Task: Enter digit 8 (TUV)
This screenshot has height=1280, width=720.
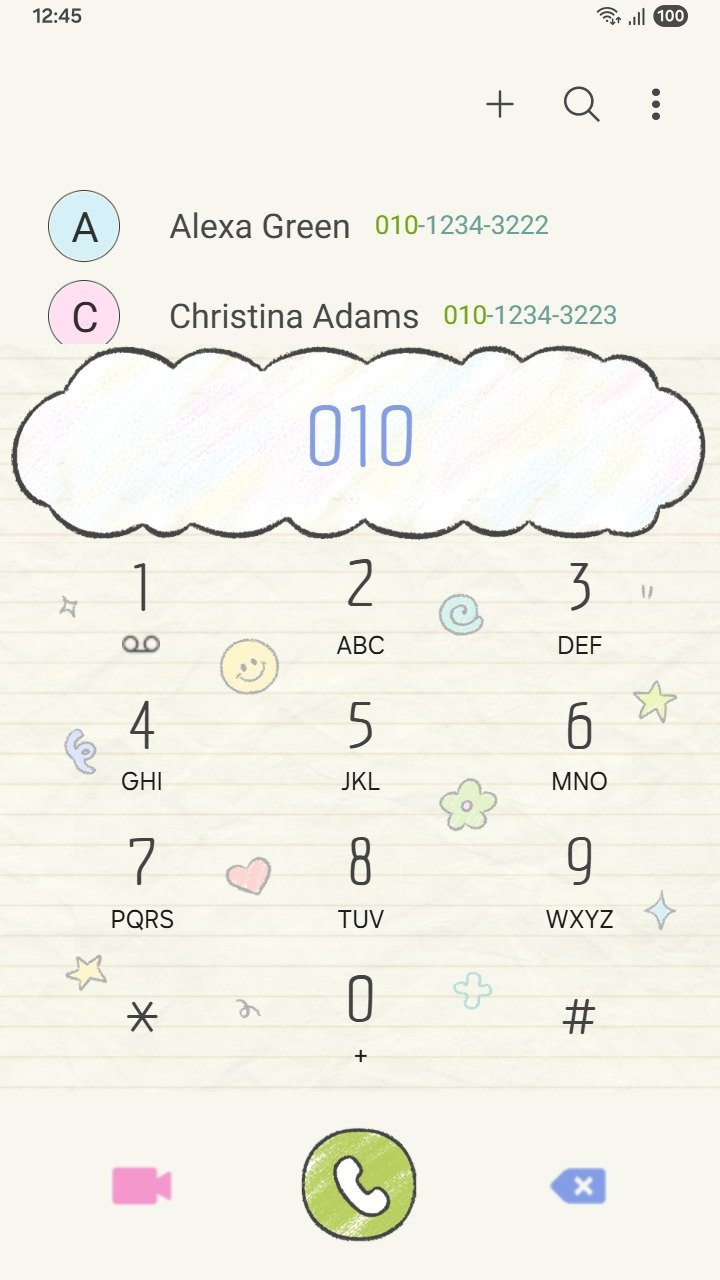Action: [x=360, y=880]
